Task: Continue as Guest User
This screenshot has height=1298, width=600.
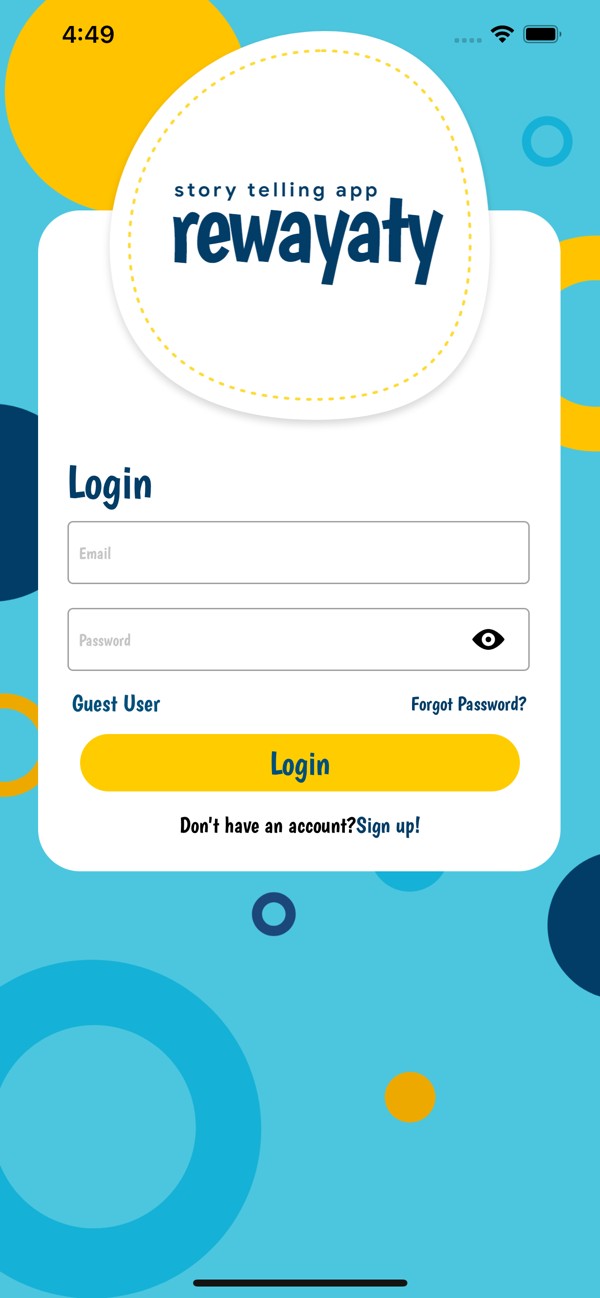Action: 116,704
